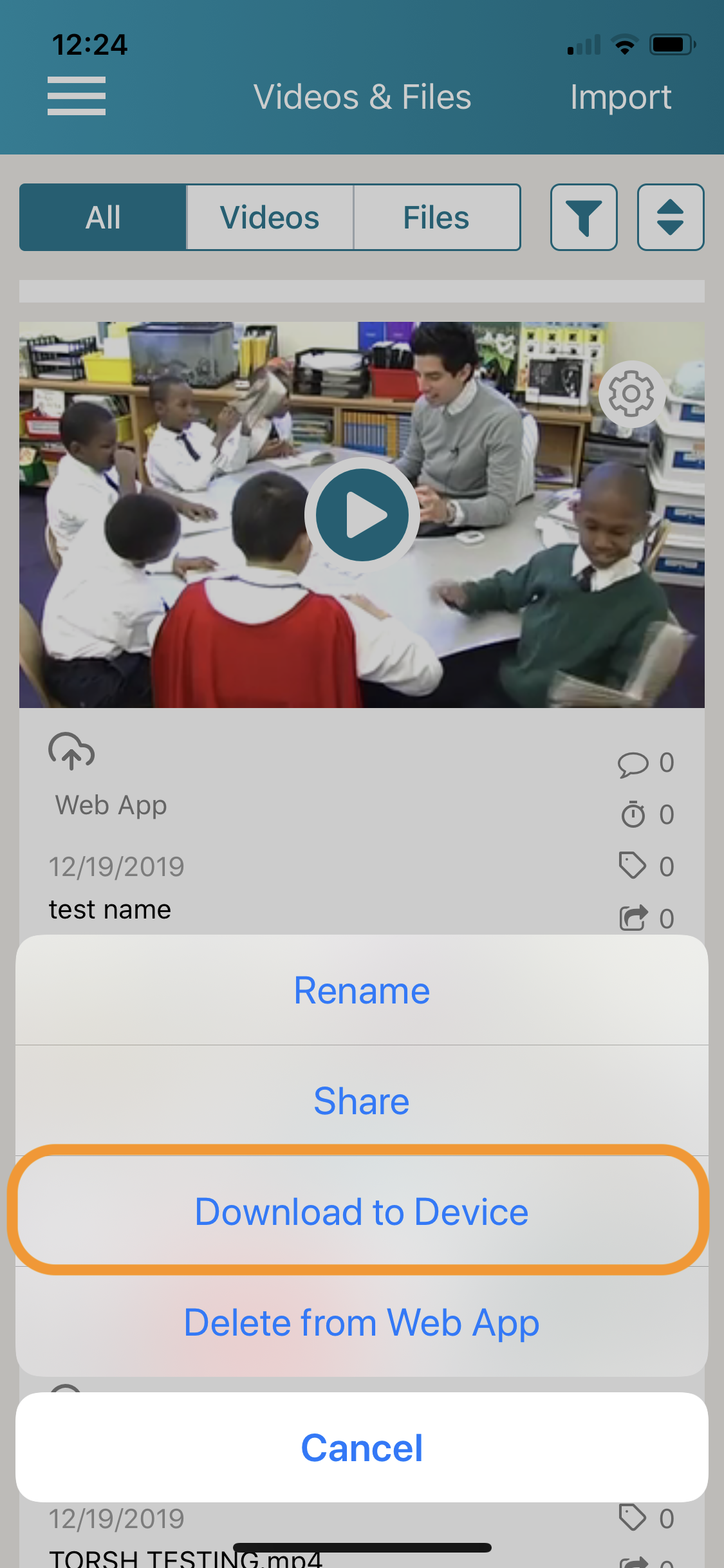This screenshot has width=724, height=1568.
Task: Switch to the Files segment
Action: 436,218
